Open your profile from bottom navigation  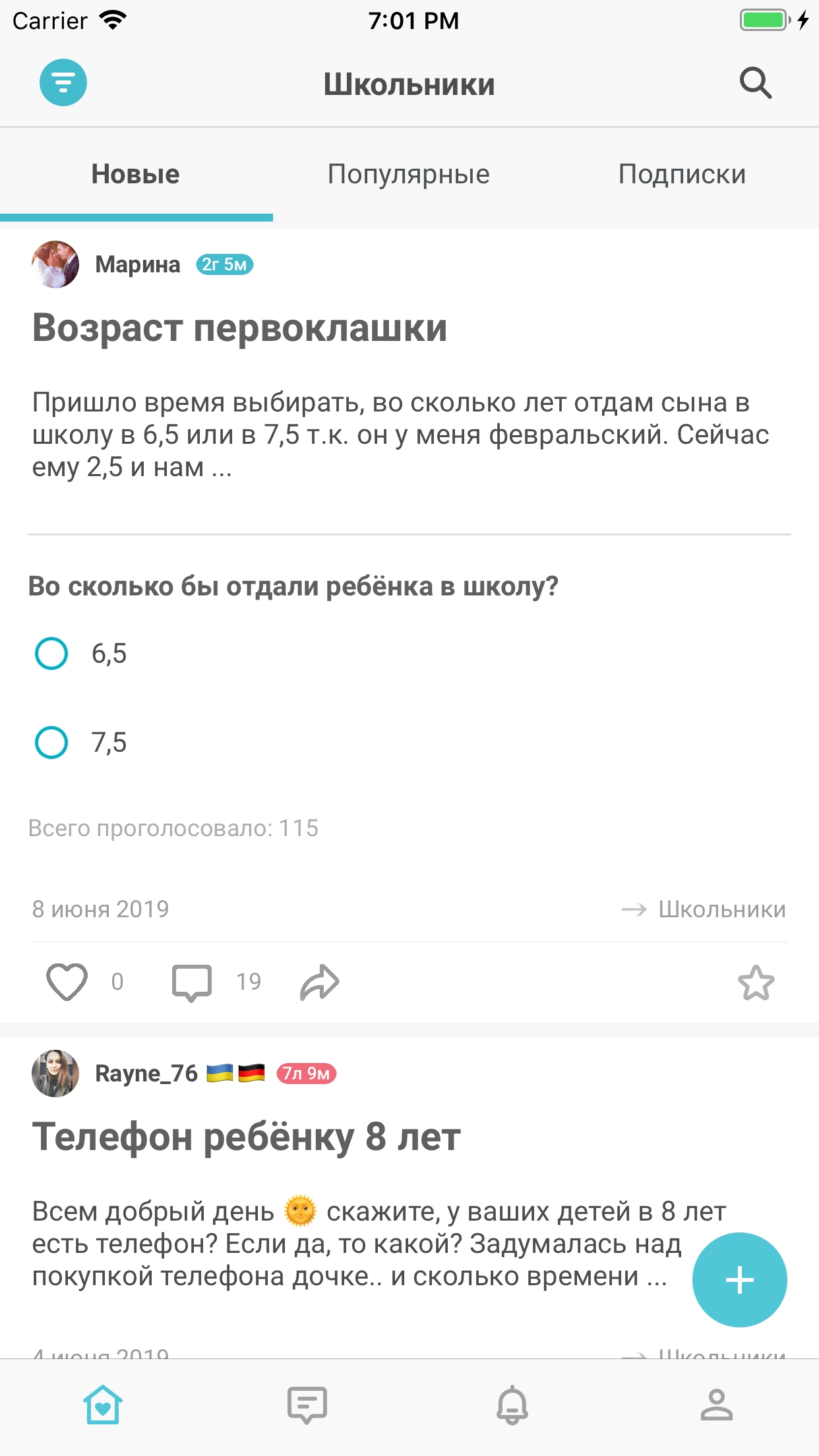click(716, 1405)
